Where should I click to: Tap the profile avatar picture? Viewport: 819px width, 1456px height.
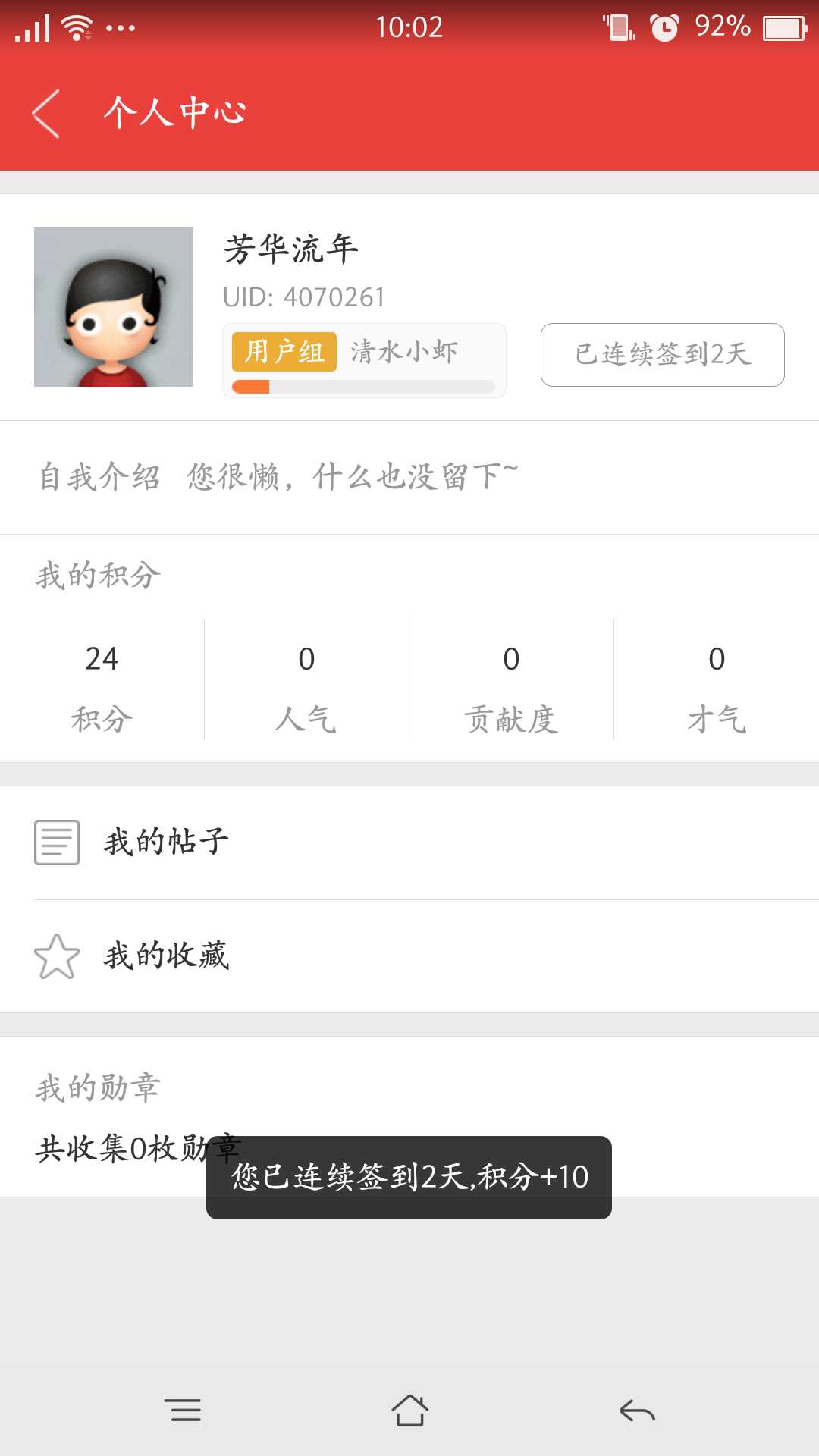pyautogui.click(x=114, y=307)
